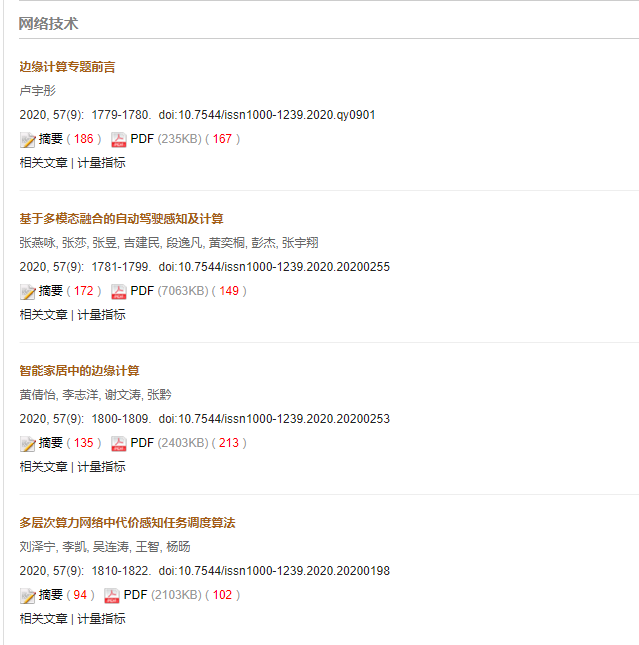View 摘要 of the 自动驾驶感知 article
Viewport: 639px width, 645px height.
[50, 291]
